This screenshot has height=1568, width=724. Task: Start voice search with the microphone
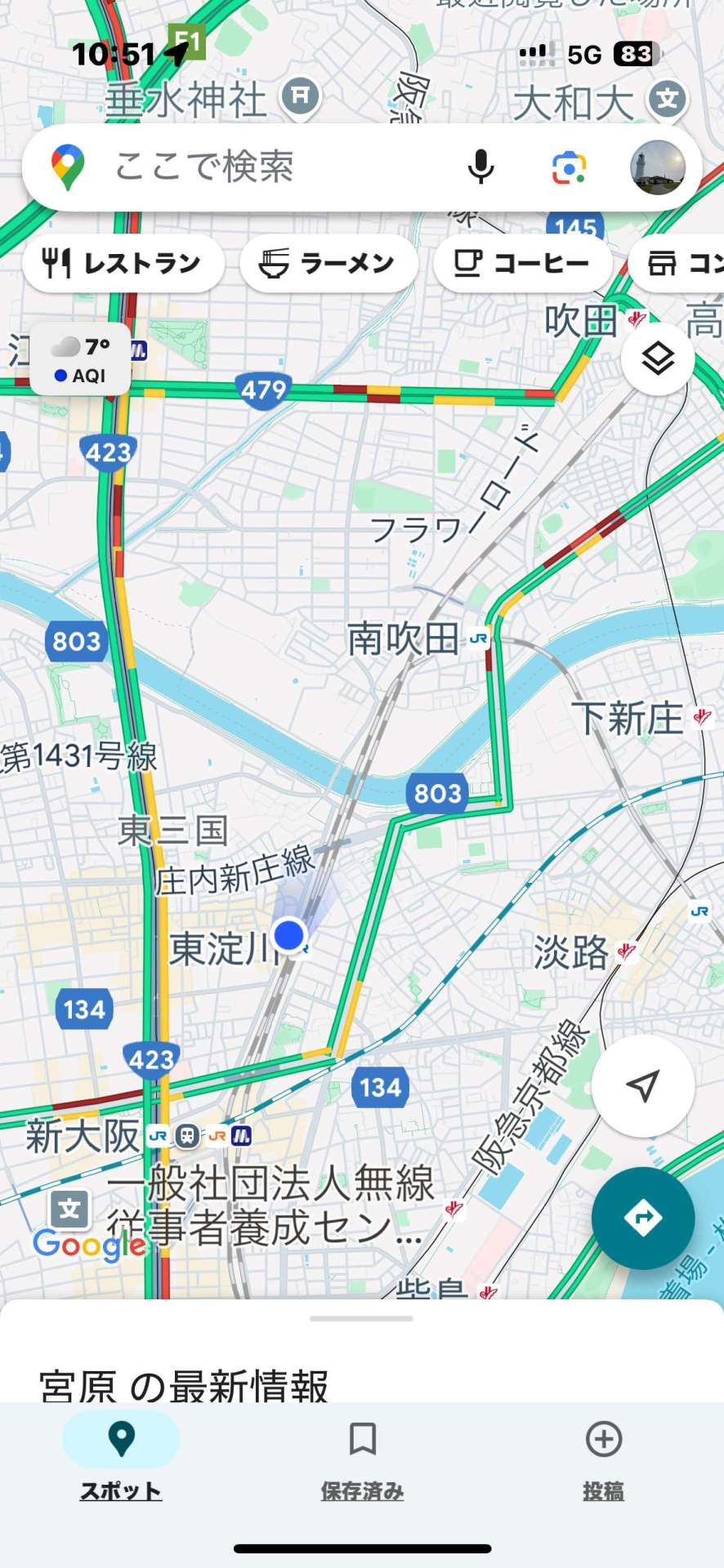[481, 167]
